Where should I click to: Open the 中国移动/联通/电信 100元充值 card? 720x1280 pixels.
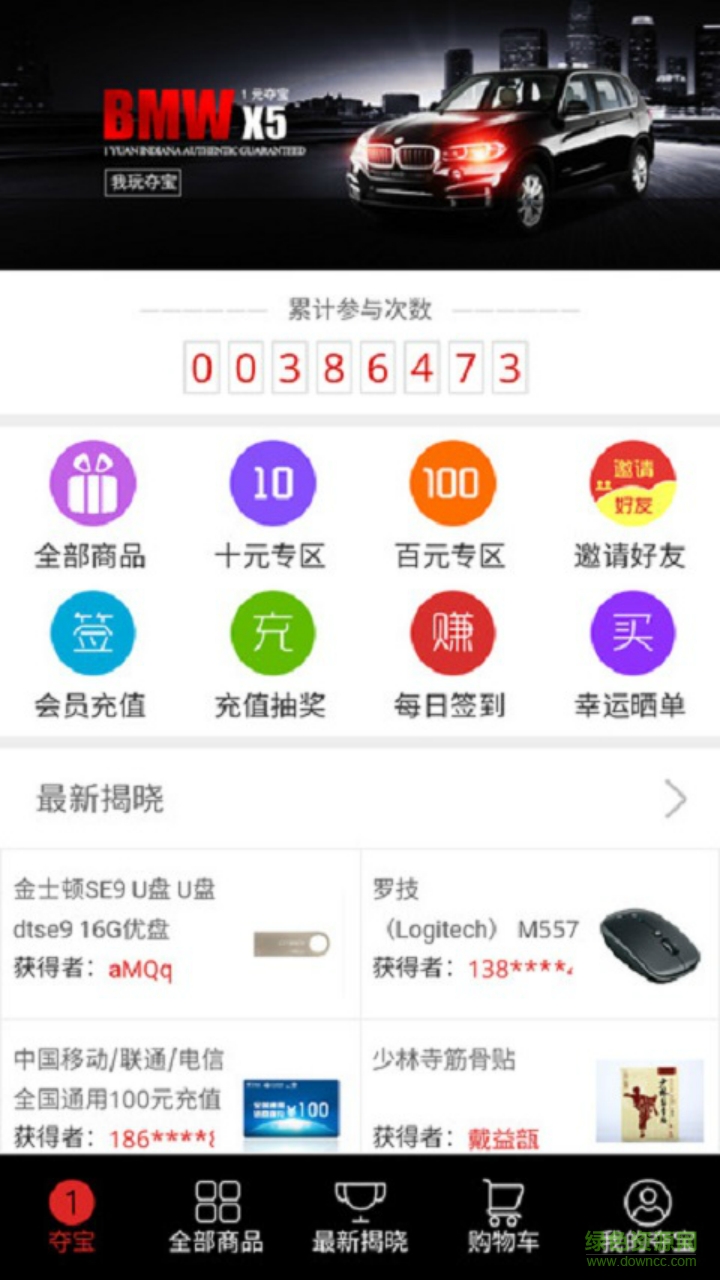[x=180, y=1095]
